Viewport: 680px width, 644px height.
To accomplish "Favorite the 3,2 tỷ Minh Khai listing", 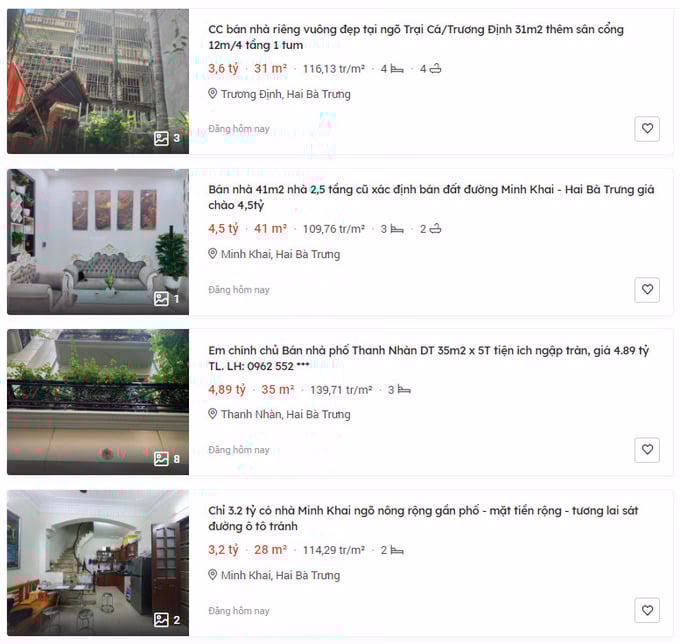I will point(647,610).
